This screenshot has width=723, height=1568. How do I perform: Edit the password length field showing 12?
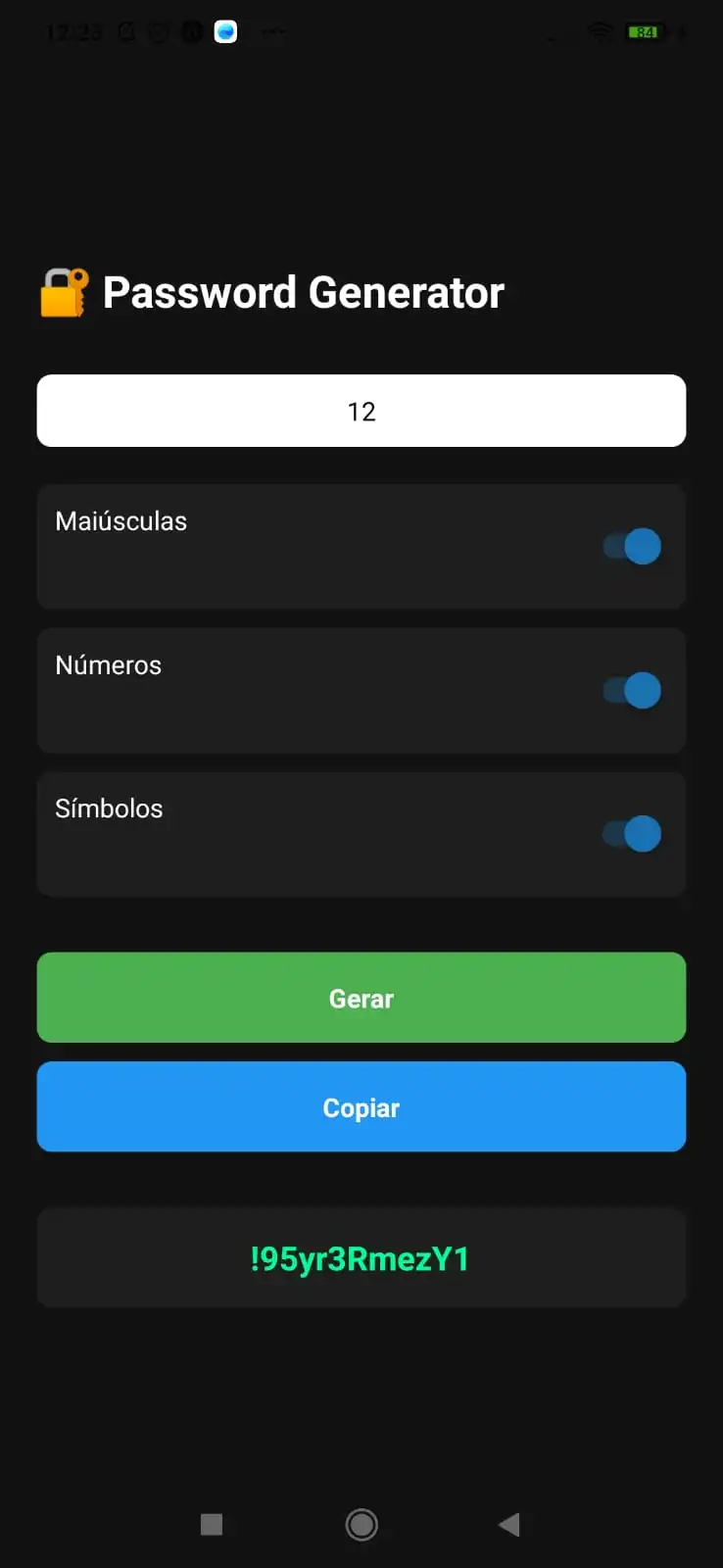pyautogui.click(x=361, y=411)
